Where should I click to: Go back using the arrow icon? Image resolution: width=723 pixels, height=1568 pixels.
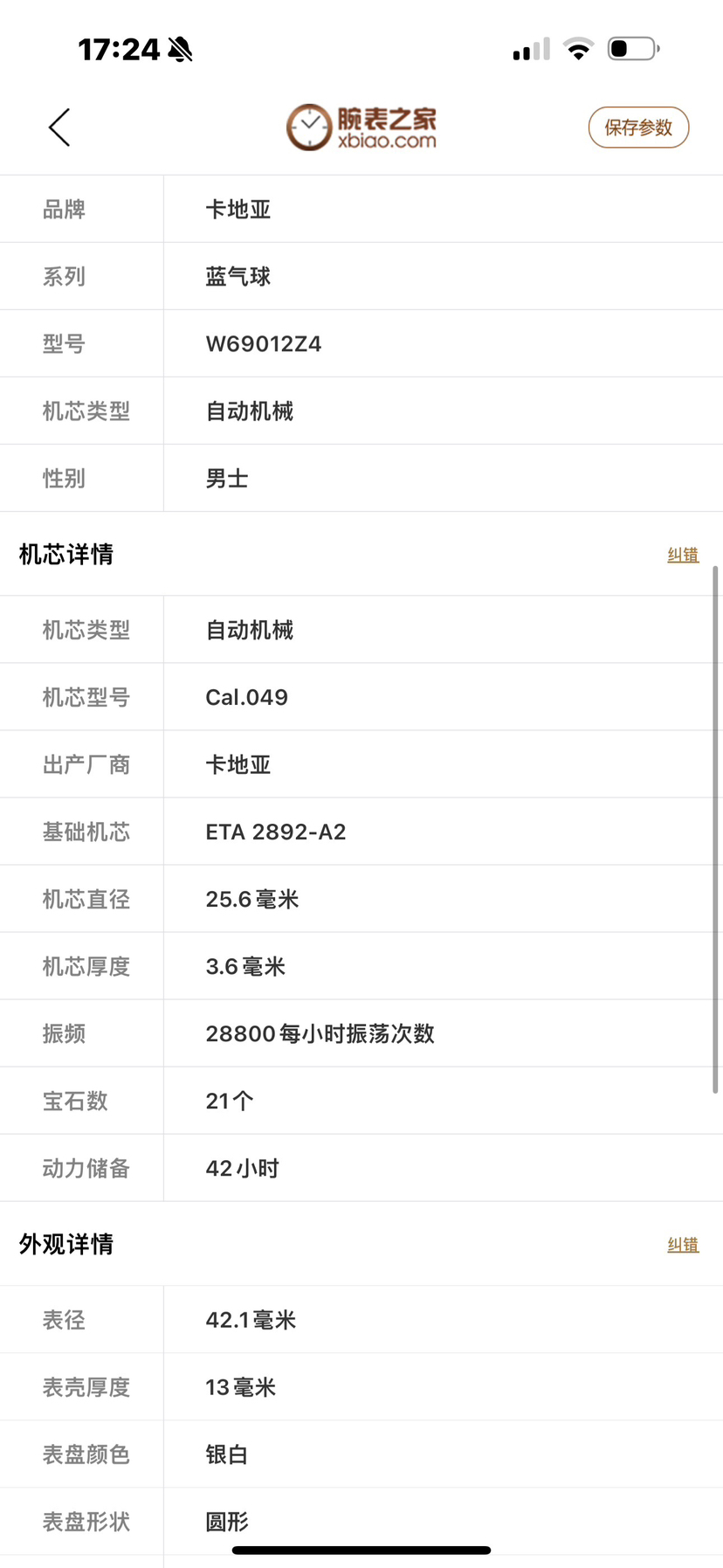pos(59,128)
